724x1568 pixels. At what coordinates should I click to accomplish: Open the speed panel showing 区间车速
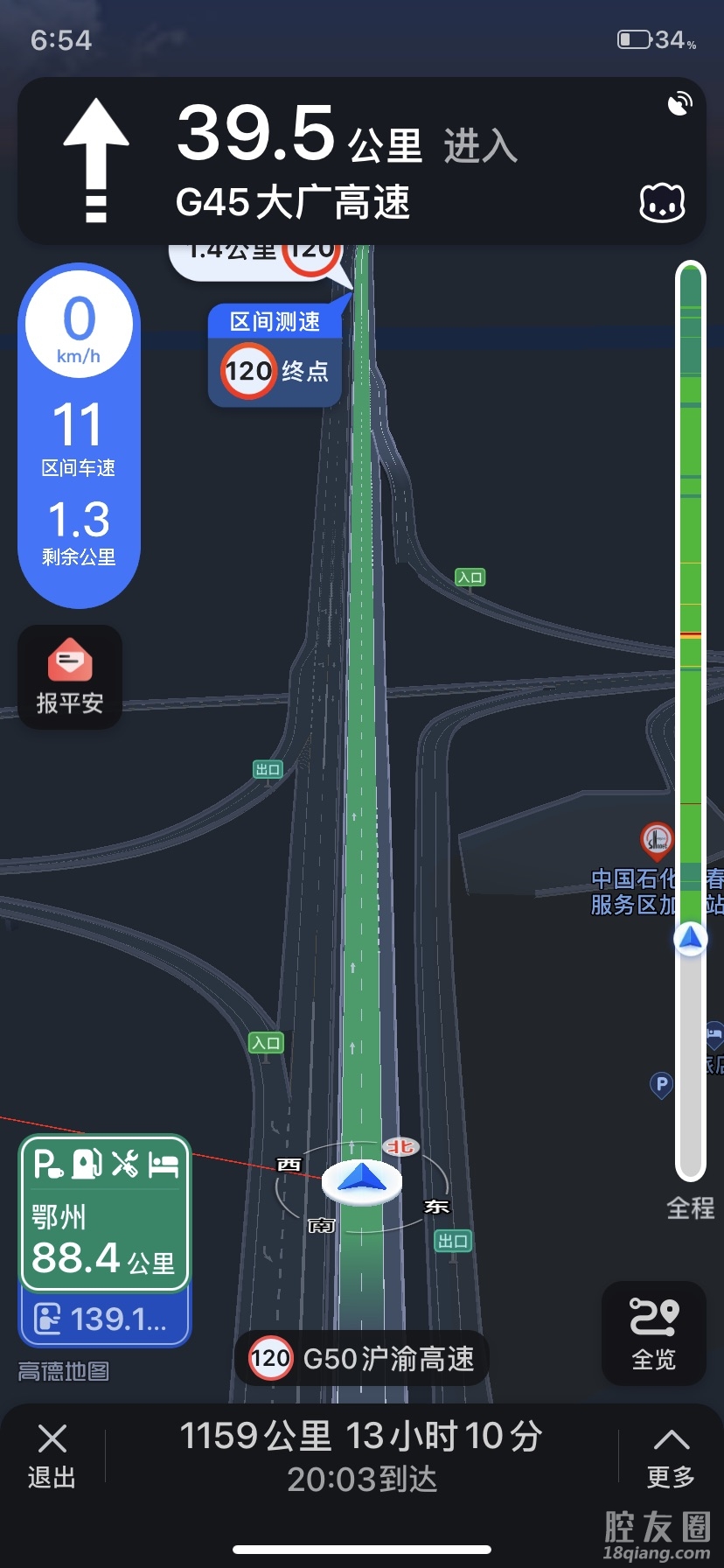point(79,435)
